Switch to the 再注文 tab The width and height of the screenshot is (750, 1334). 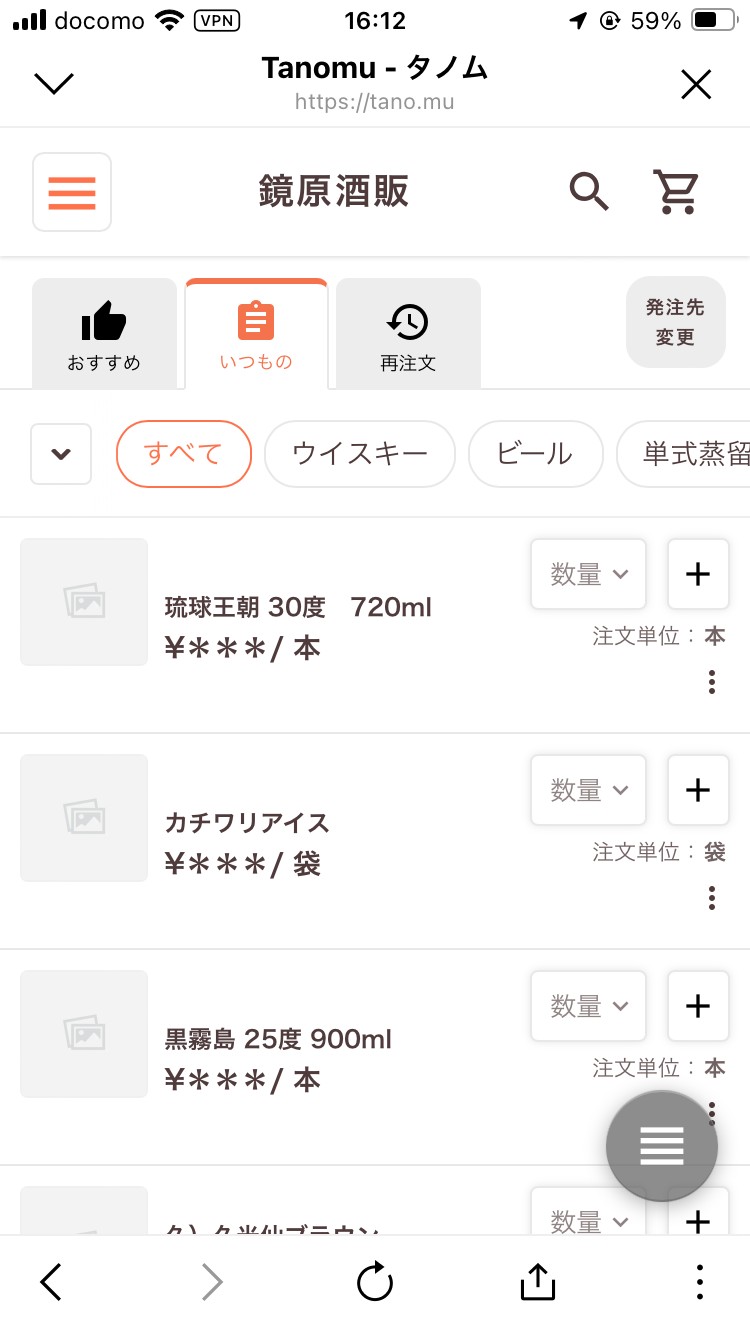click(x=408, y=335)
